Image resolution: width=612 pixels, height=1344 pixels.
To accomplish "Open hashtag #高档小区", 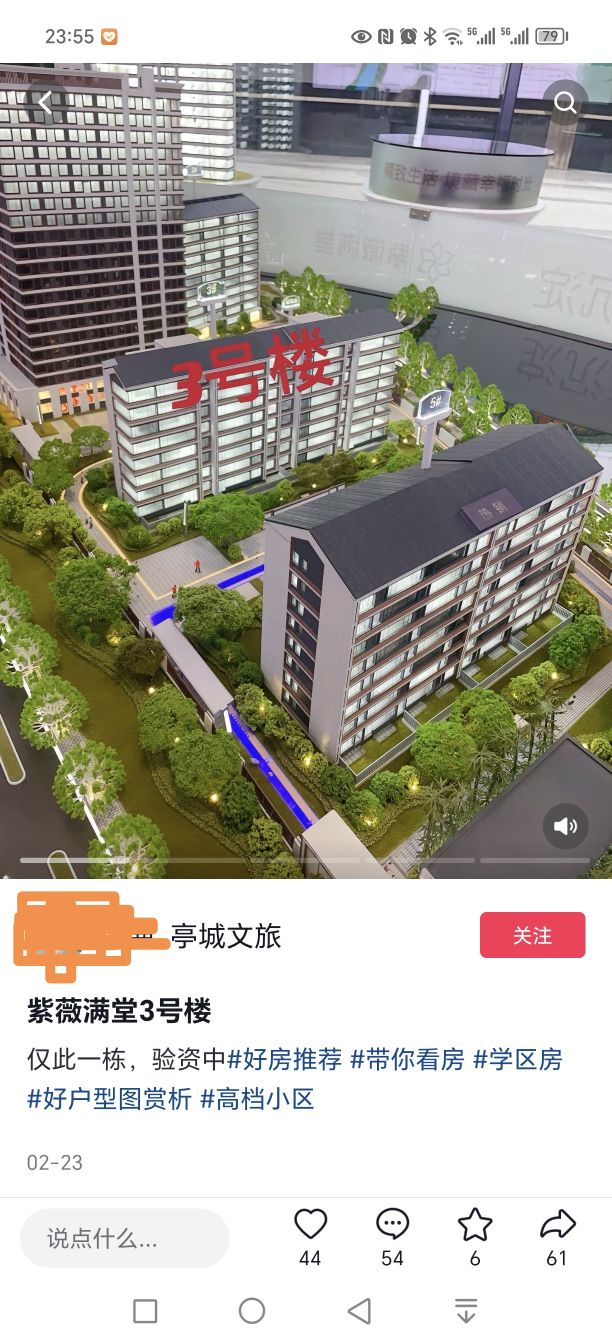I will pos(258,1099).
